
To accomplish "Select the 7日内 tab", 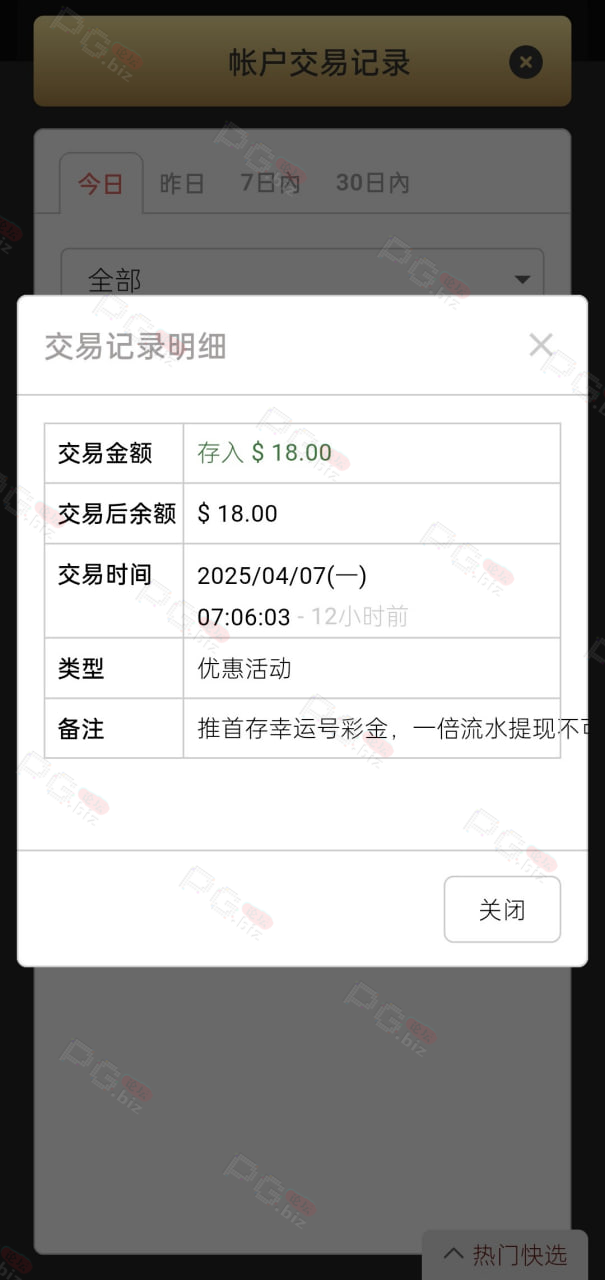I will coord(270,183).
